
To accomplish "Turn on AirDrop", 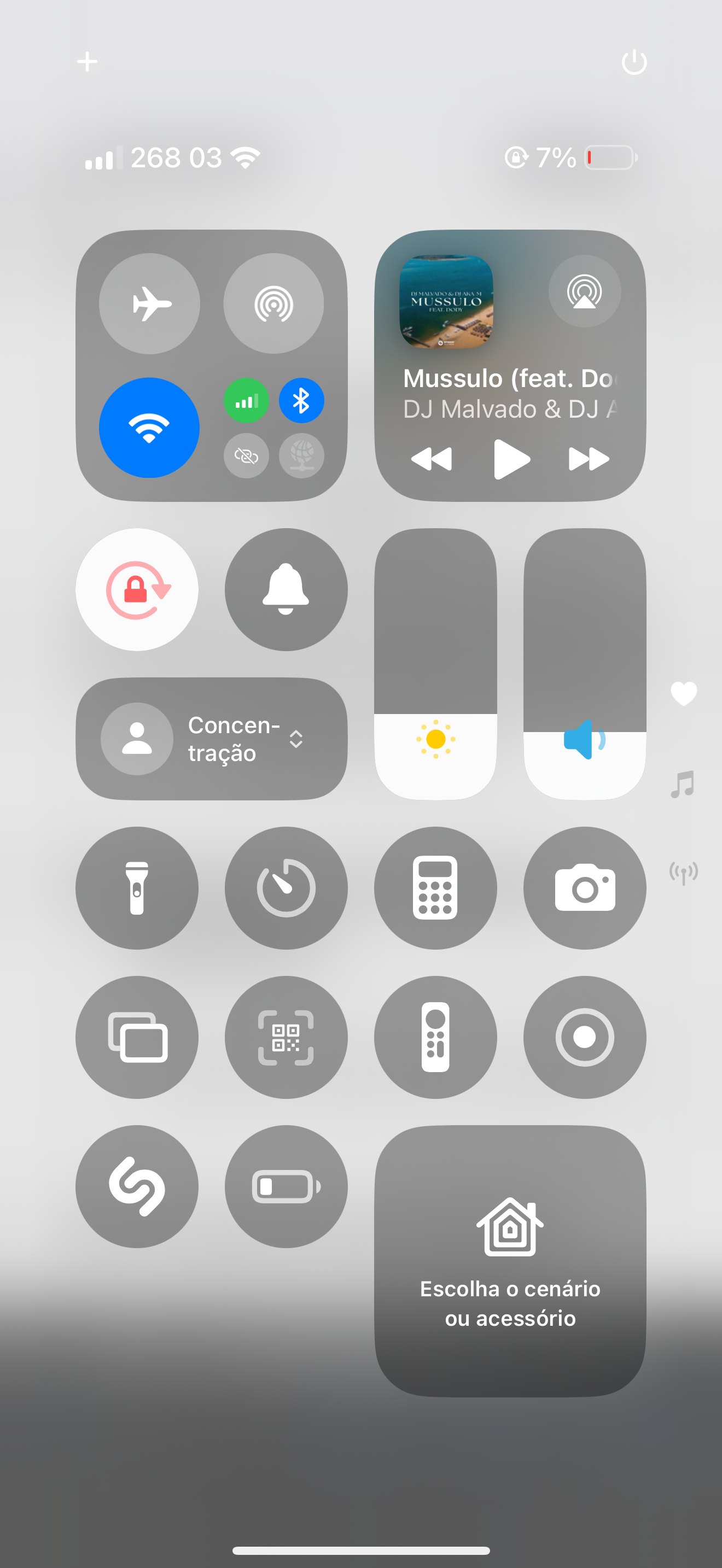I will coord(273,303).
